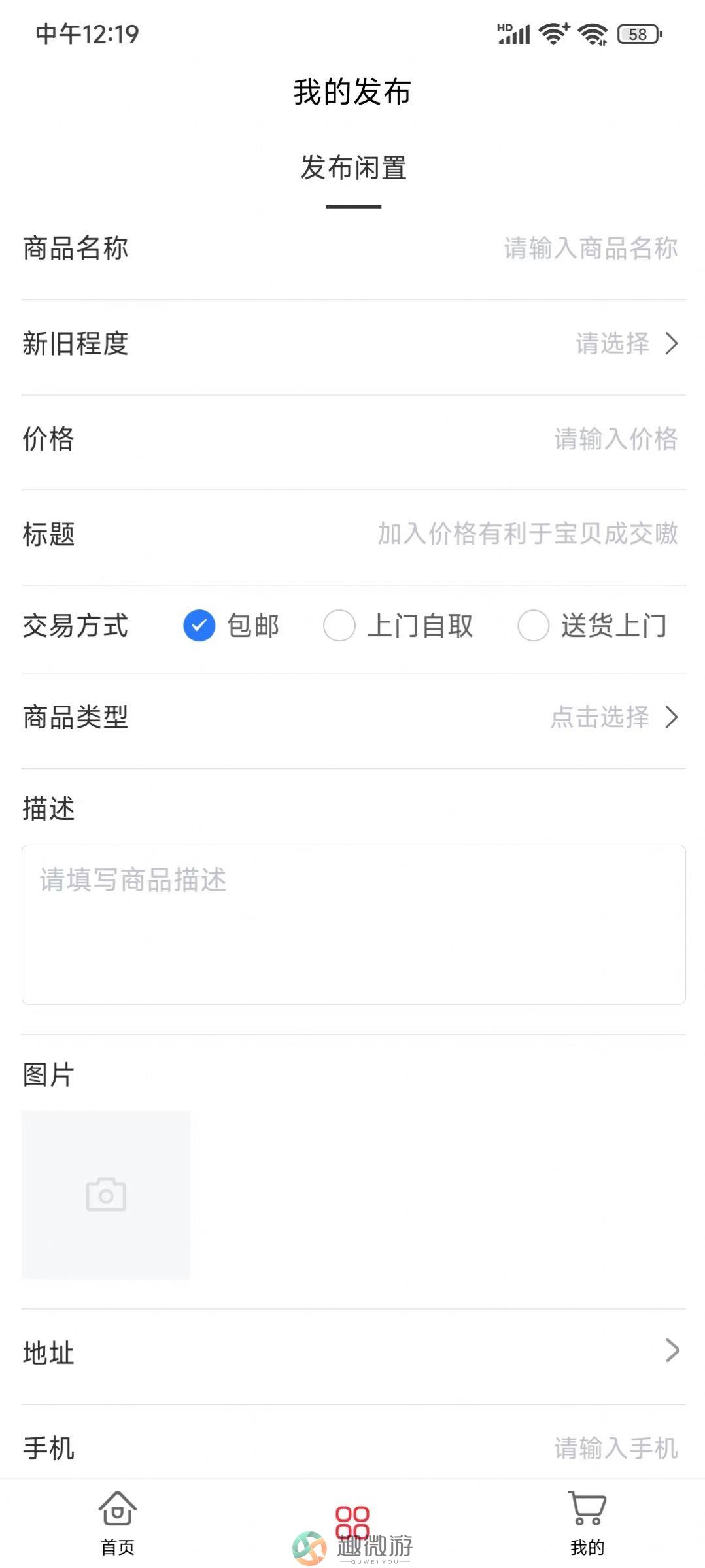Go to the 首页 home tab

click(x=118, y=1524)
